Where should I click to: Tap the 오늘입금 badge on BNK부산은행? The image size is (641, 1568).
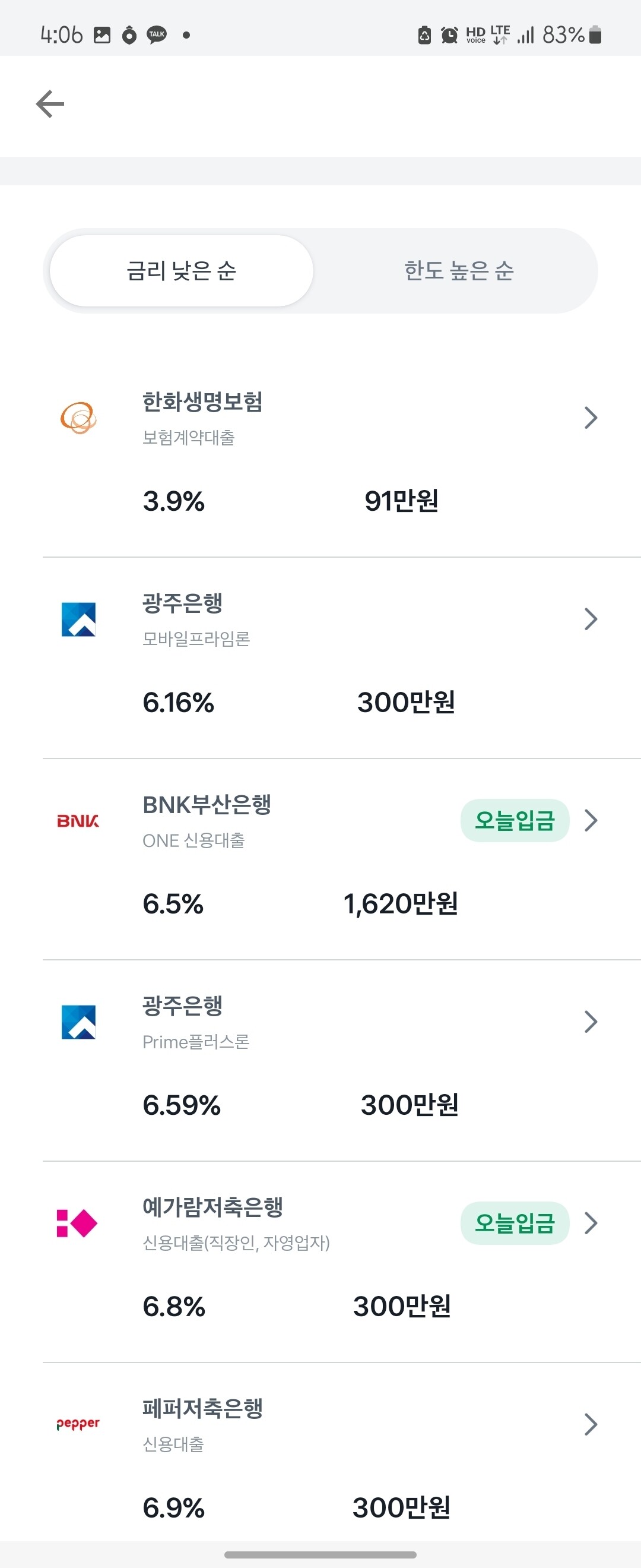tap(515, 820)
